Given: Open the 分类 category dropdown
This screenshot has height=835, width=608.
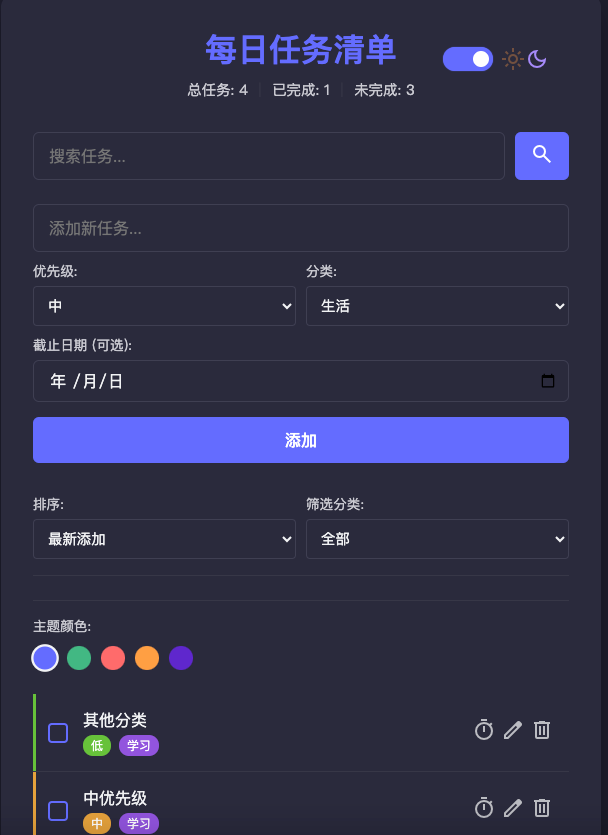Looking at the screenshot, I should [x=437, y=306].
